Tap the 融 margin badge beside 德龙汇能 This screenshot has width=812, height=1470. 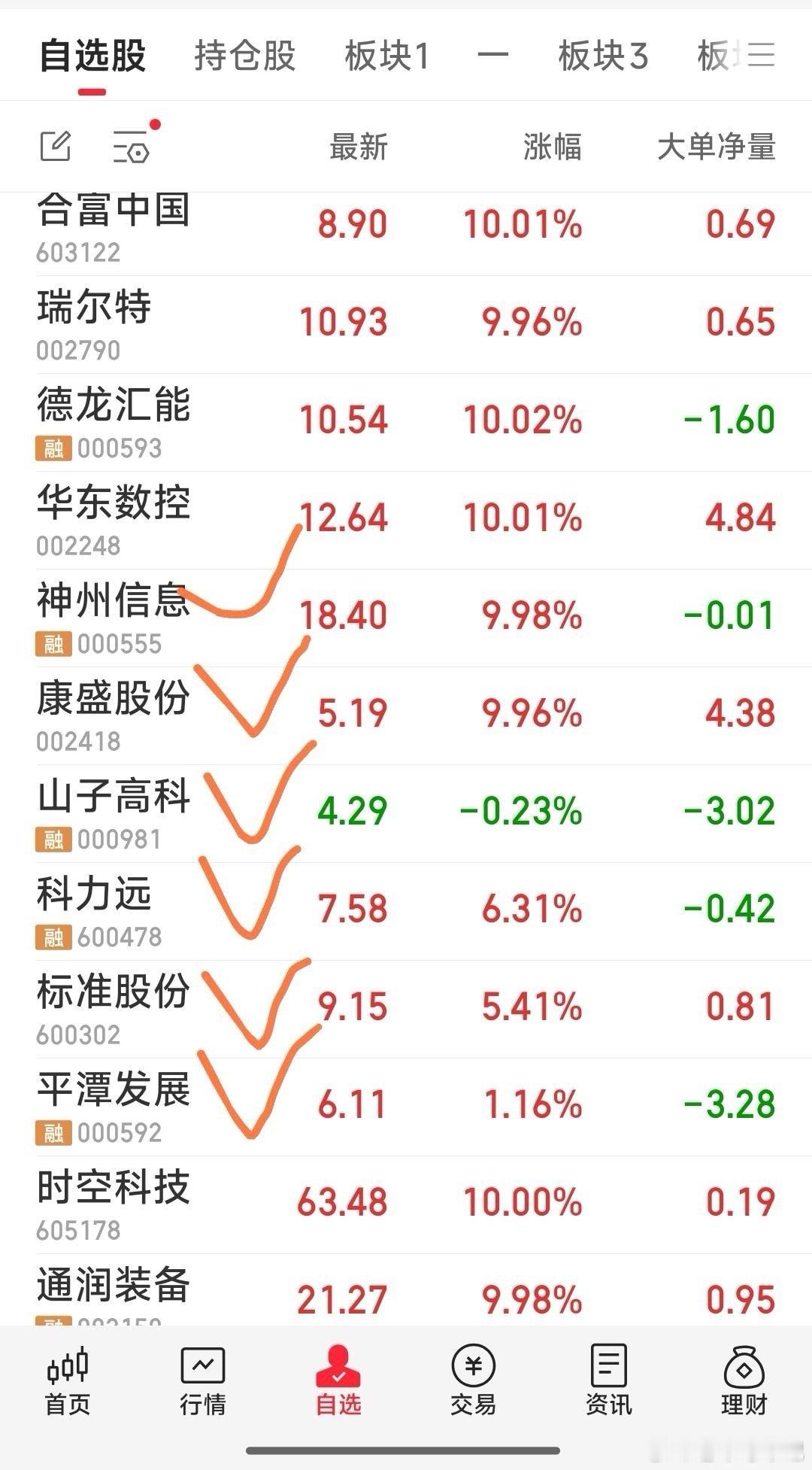[x=53, y=449]
